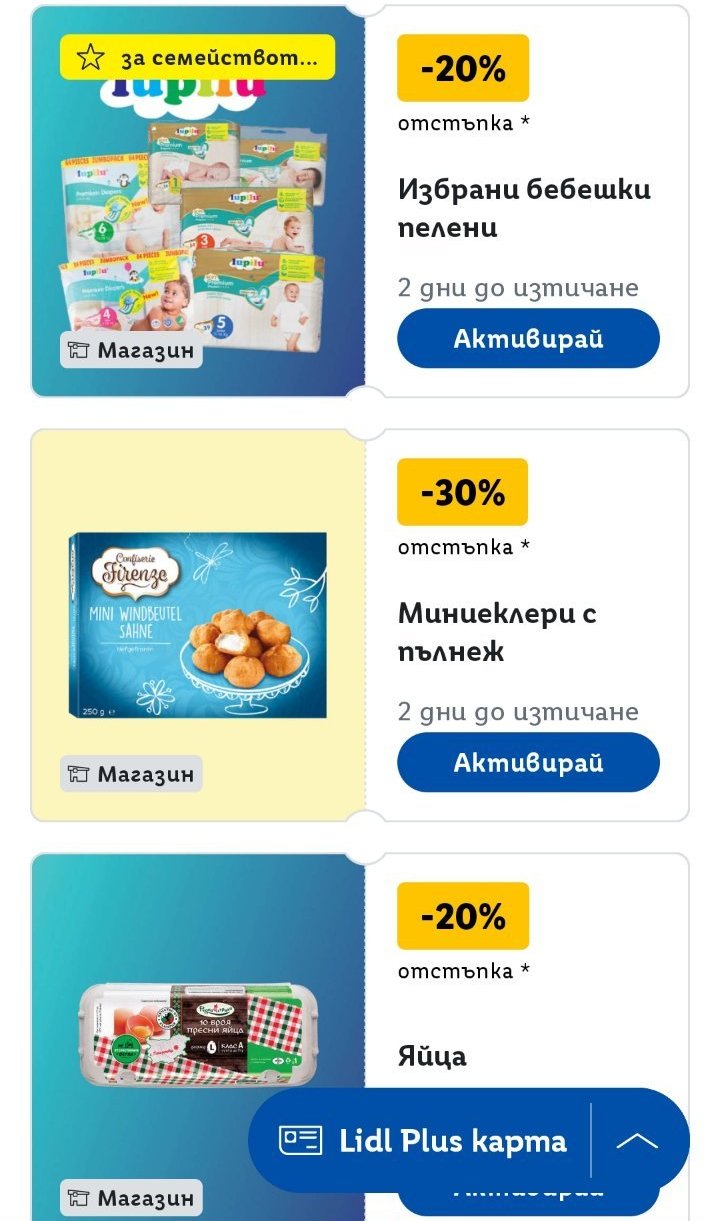Expand the Lidl Plus card chevron

click(x=637, y=1141)
